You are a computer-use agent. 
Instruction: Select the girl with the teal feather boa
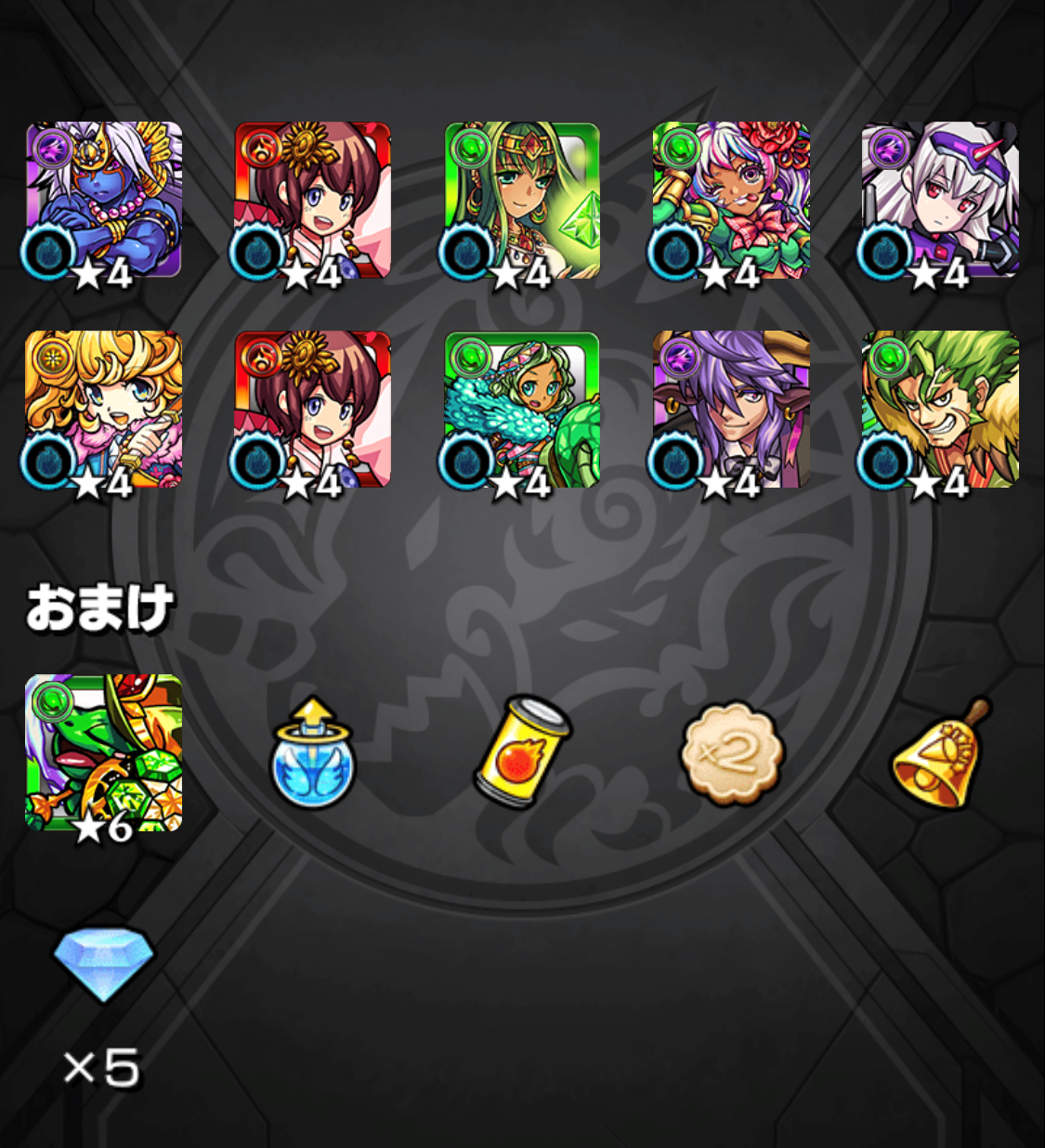(x=522, y=409)
